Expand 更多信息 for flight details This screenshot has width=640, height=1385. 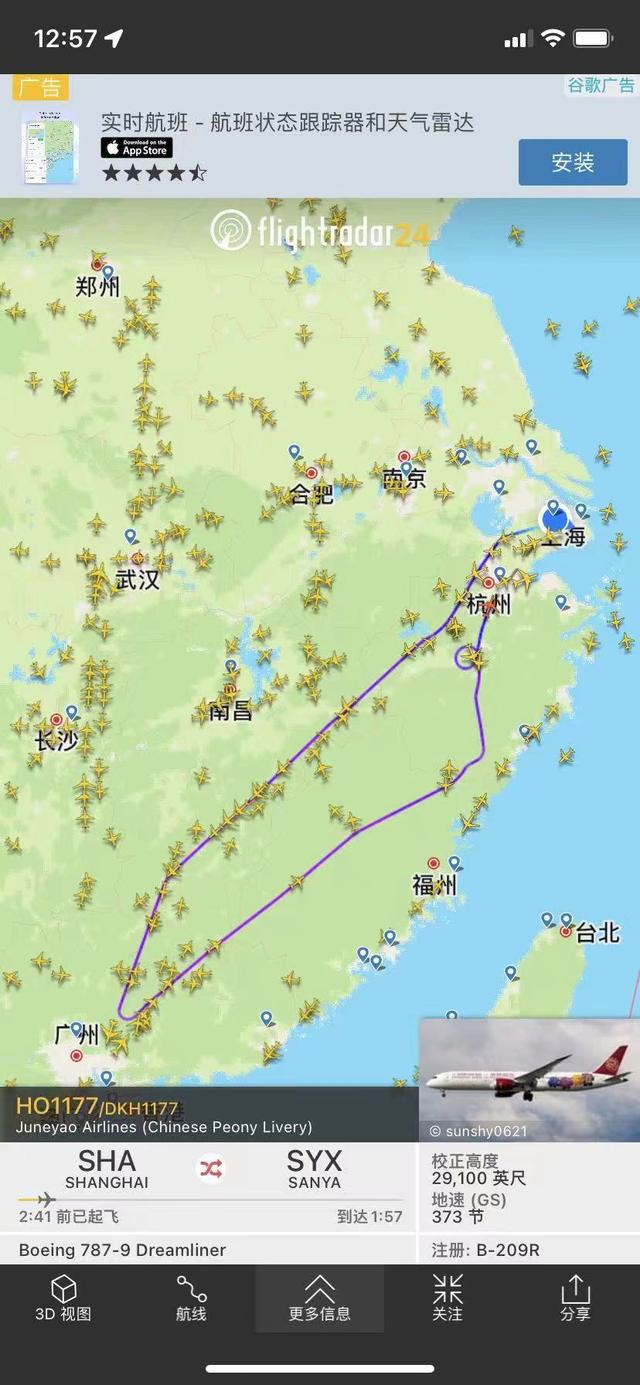point(319,1298)
